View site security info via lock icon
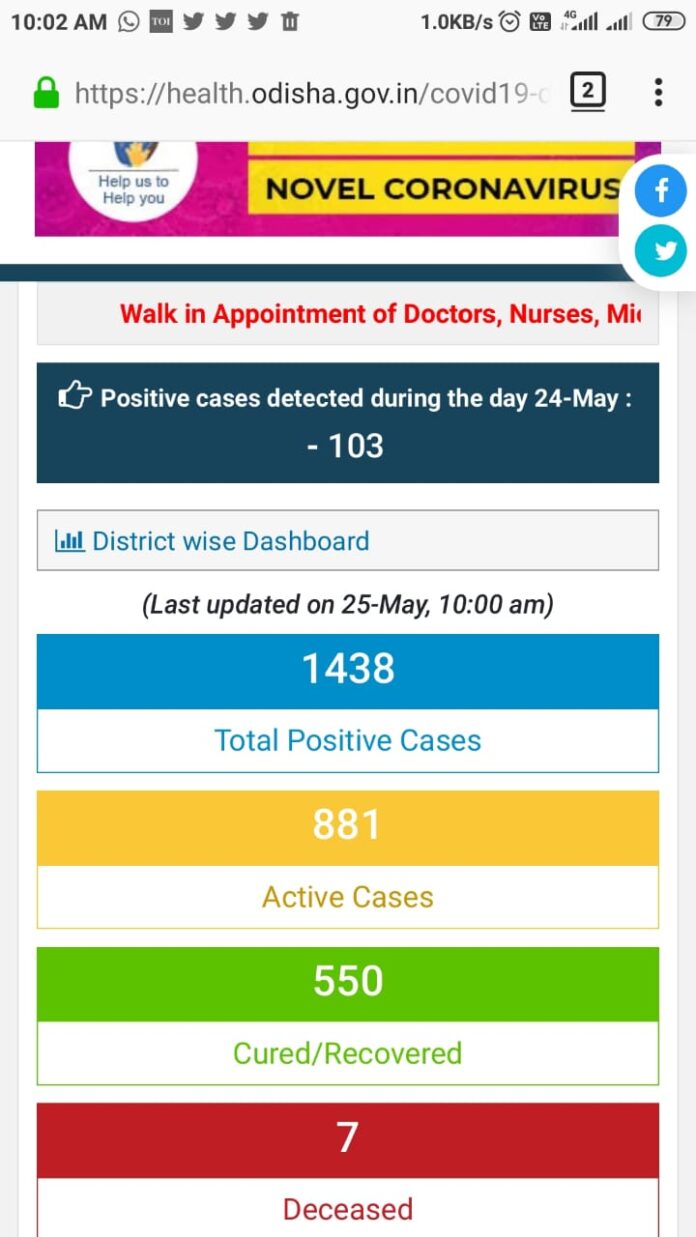Image resolution: width=696 pixels, height=1237 pixels. point(47,94)
